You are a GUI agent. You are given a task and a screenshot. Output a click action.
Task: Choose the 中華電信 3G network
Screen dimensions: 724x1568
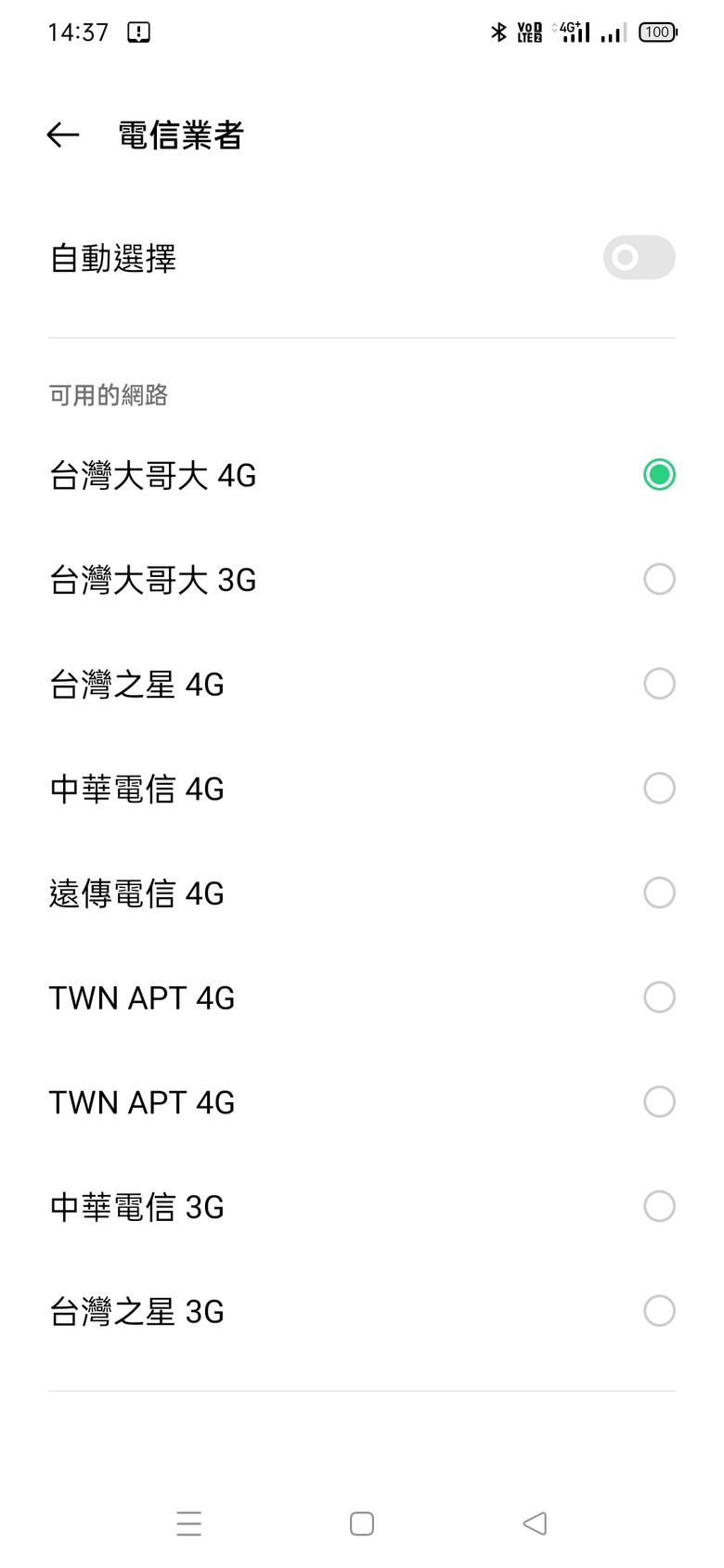point(362,1207)
